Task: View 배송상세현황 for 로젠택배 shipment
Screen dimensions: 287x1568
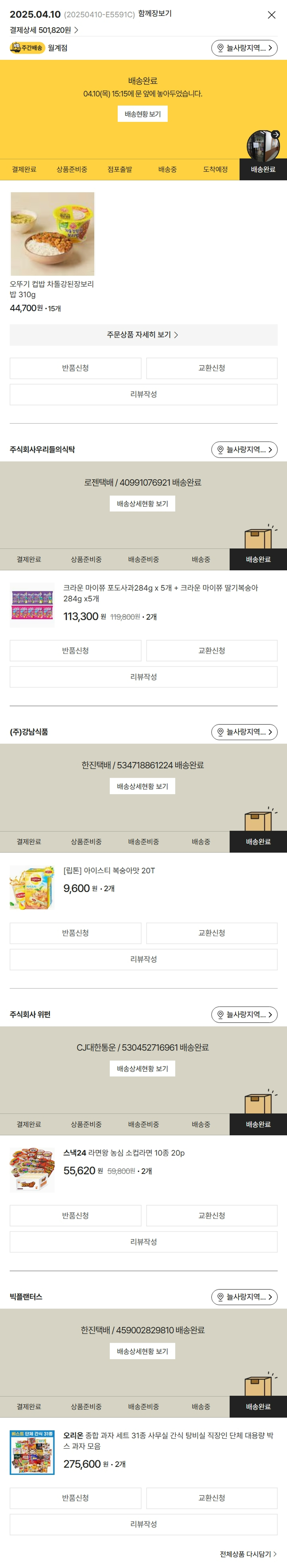Action: (142, 503)
